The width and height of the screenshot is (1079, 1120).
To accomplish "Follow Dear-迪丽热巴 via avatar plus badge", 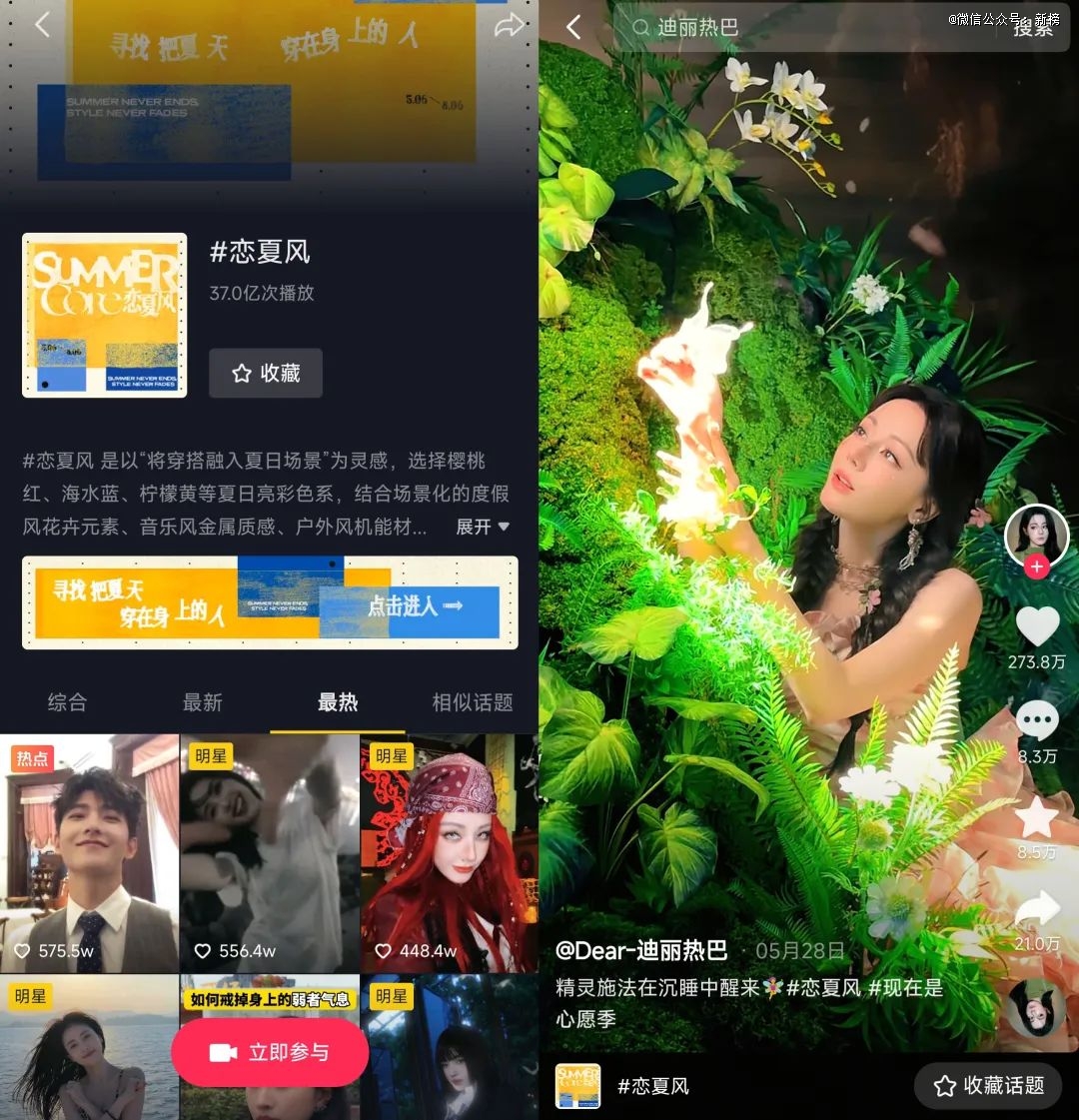I will point(1037,566).
